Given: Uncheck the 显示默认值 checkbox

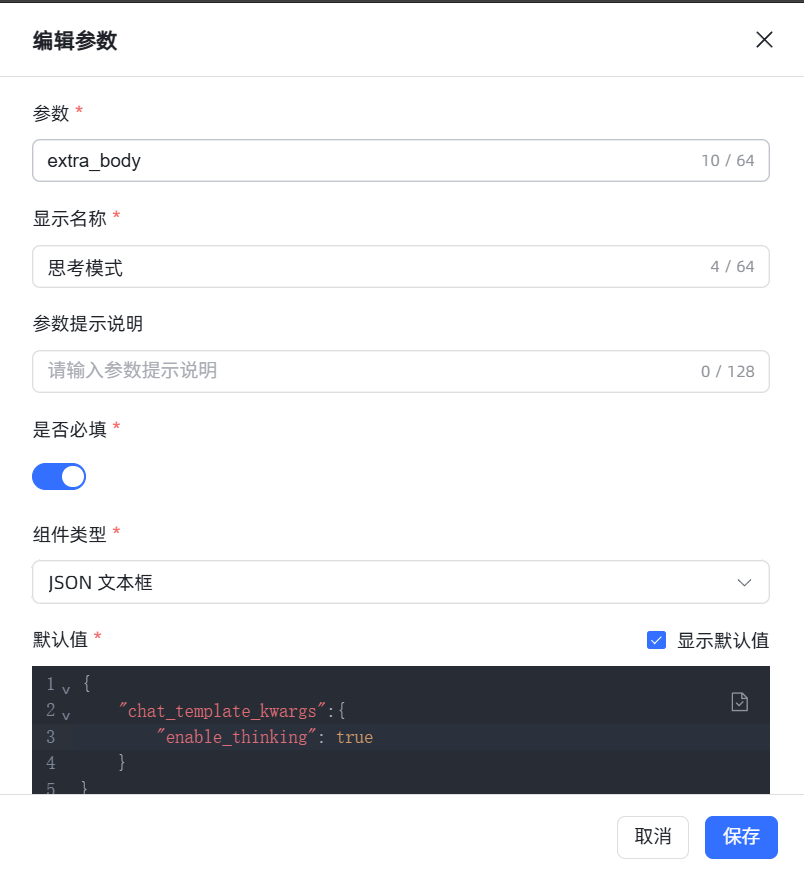Looking at the screenshot, I should click(656, 640).
